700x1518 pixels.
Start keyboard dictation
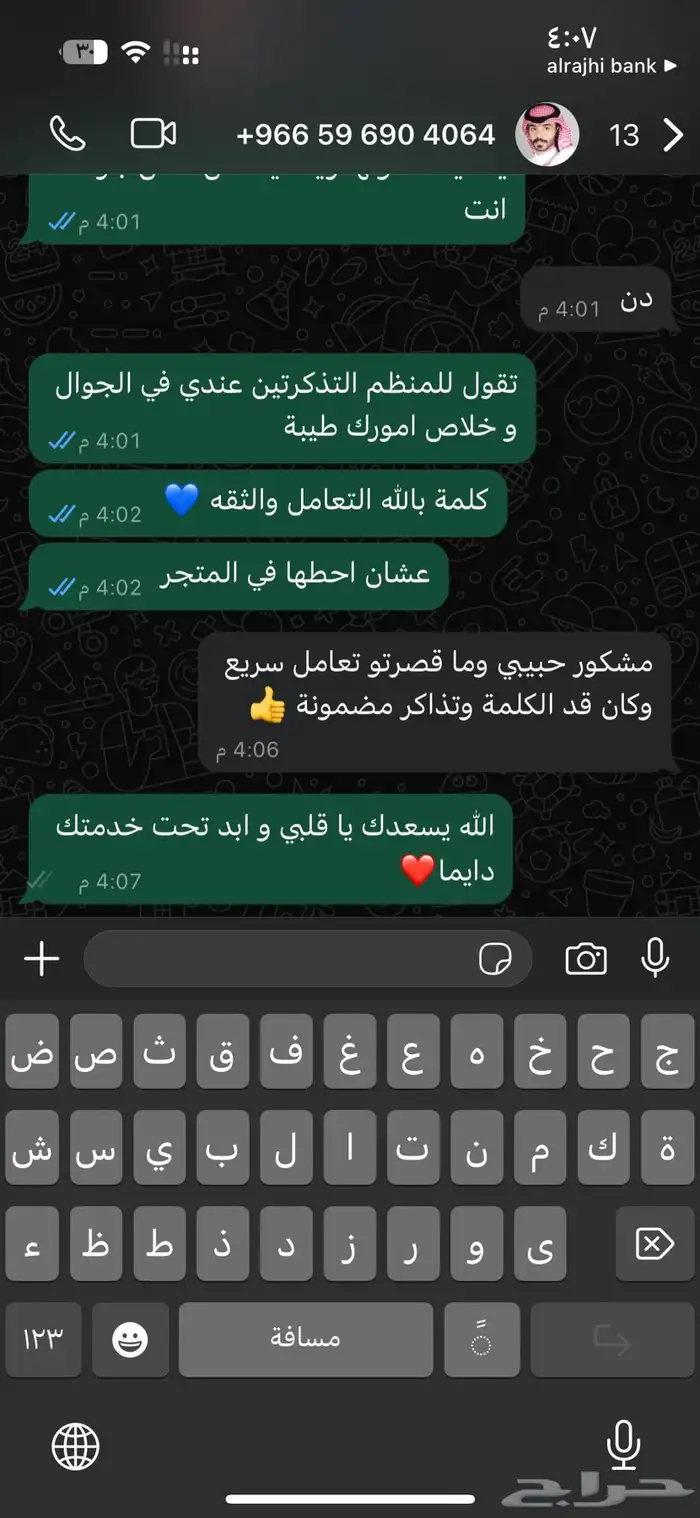624,1445
